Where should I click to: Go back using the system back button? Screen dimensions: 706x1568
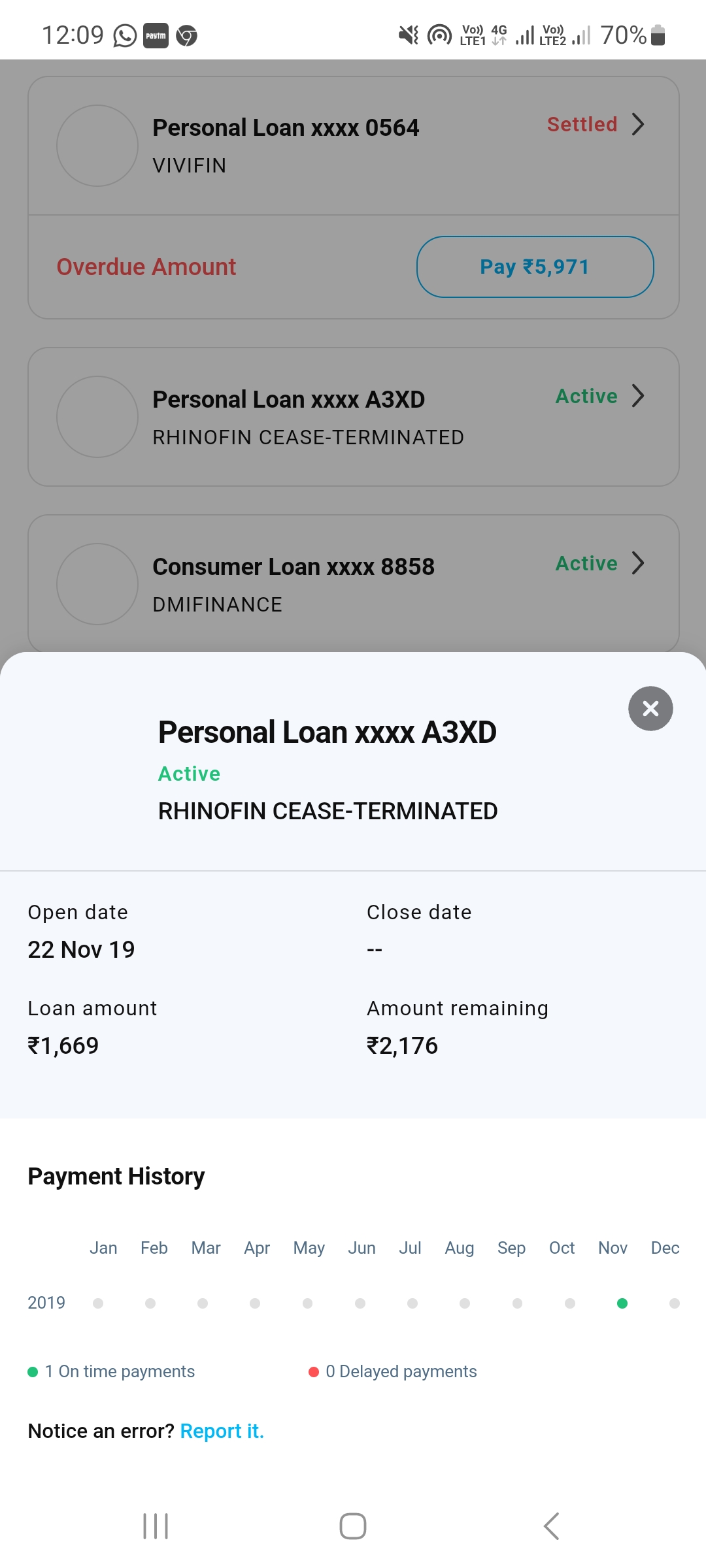tap(551, 1526)
